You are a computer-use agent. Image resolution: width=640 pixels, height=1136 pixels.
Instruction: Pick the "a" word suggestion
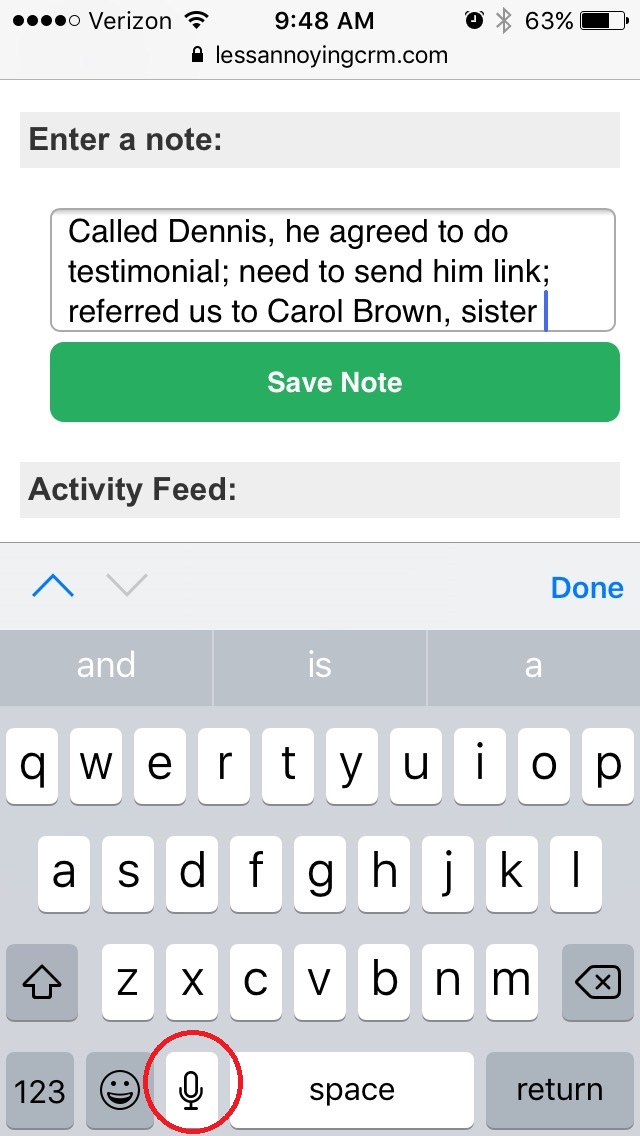coord(533,665)
